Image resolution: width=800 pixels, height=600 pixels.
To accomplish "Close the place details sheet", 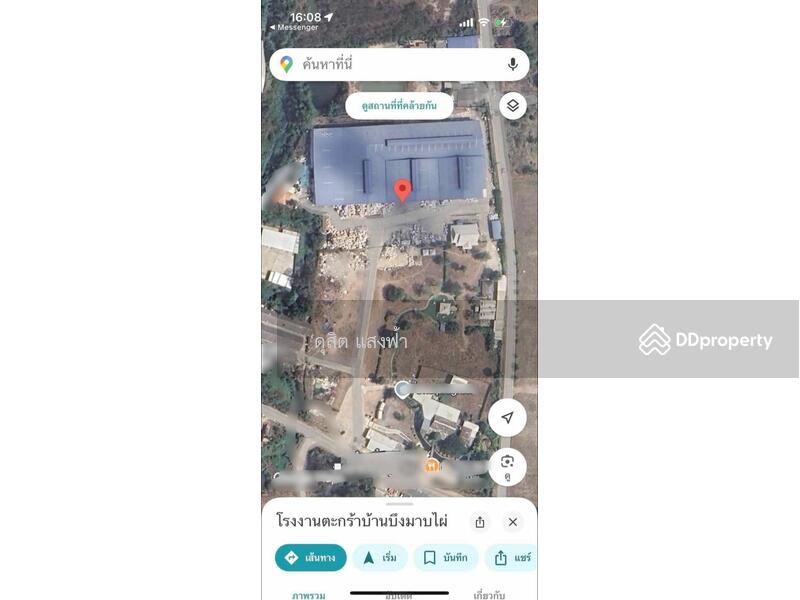I will [x=513, y=522].
